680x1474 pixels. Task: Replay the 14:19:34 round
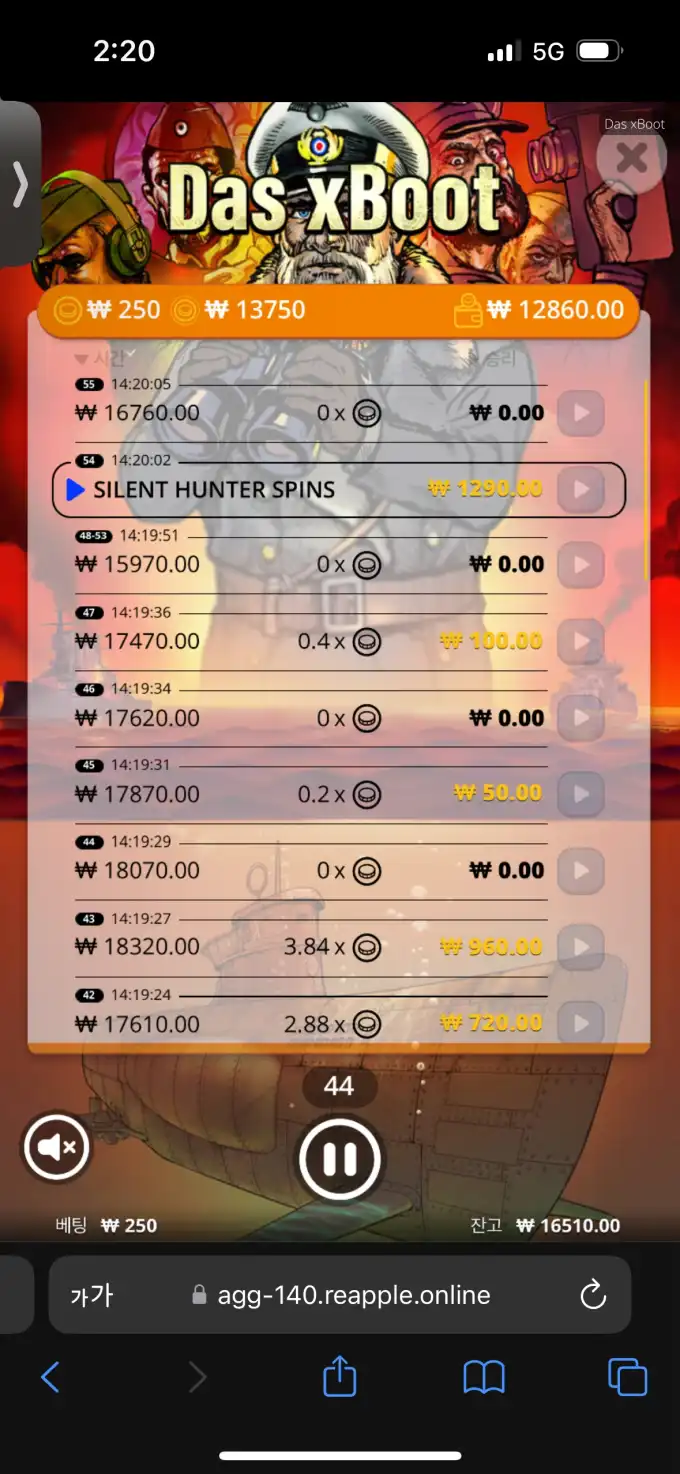[581, 718]
